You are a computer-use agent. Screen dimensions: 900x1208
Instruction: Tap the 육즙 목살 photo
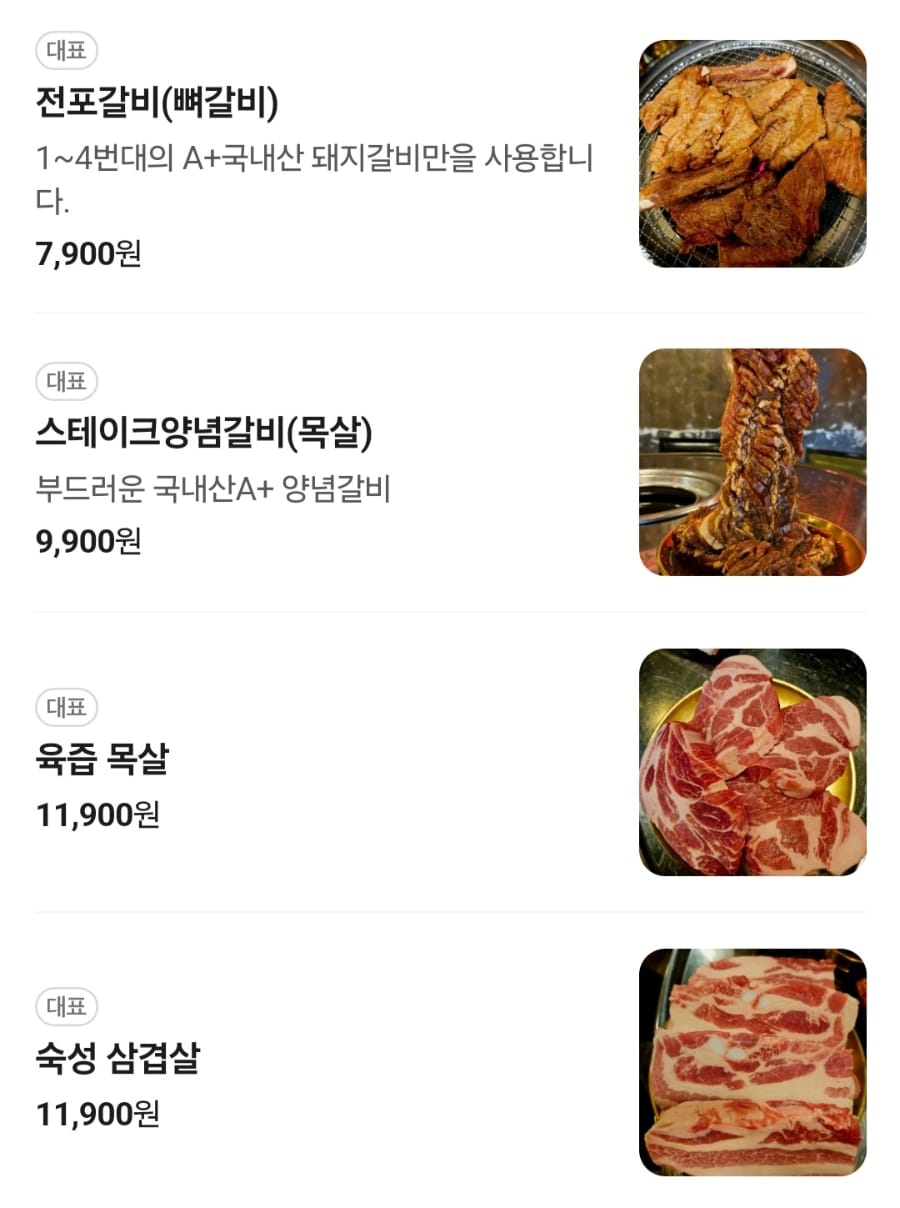(x=752, y=762)
